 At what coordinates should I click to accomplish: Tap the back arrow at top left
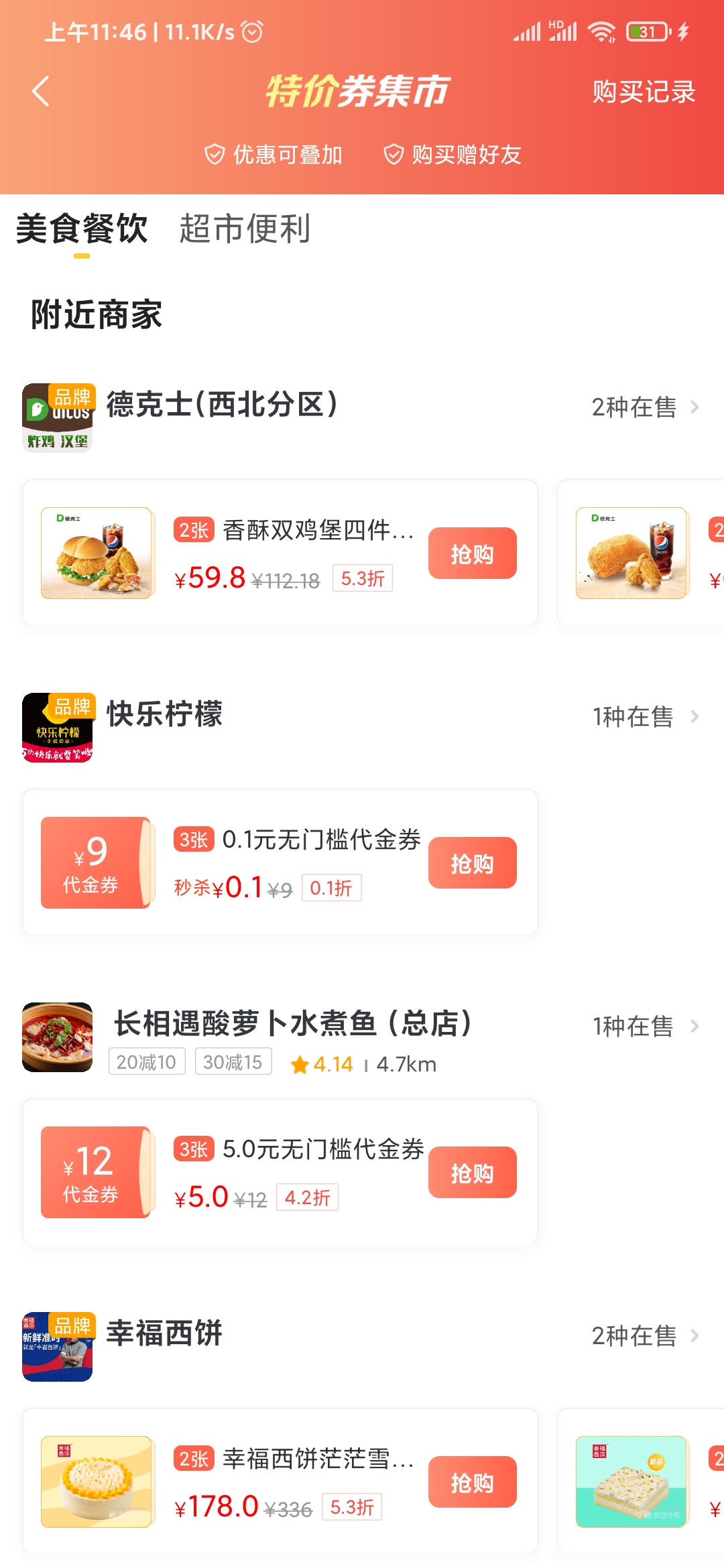(40, 92)
